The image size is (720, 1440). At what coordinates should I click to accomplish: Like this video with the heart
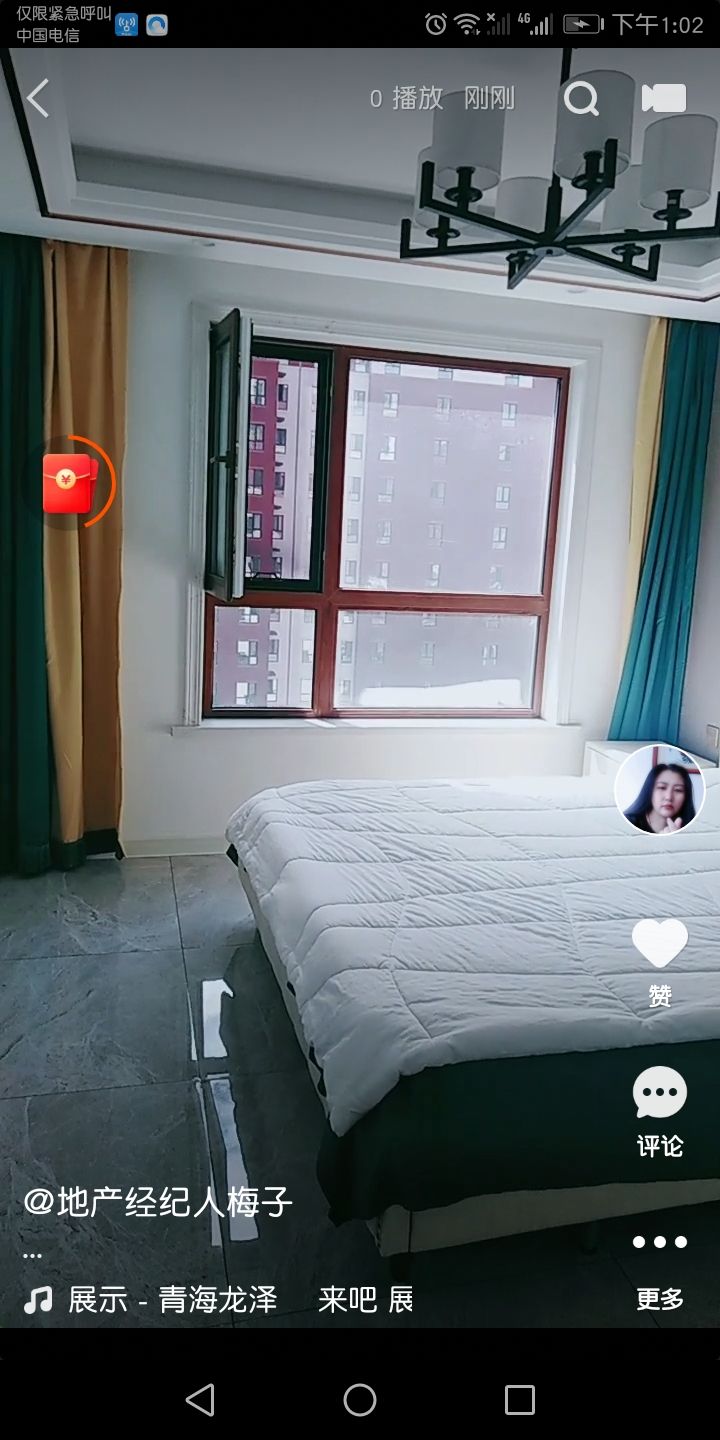660,944
